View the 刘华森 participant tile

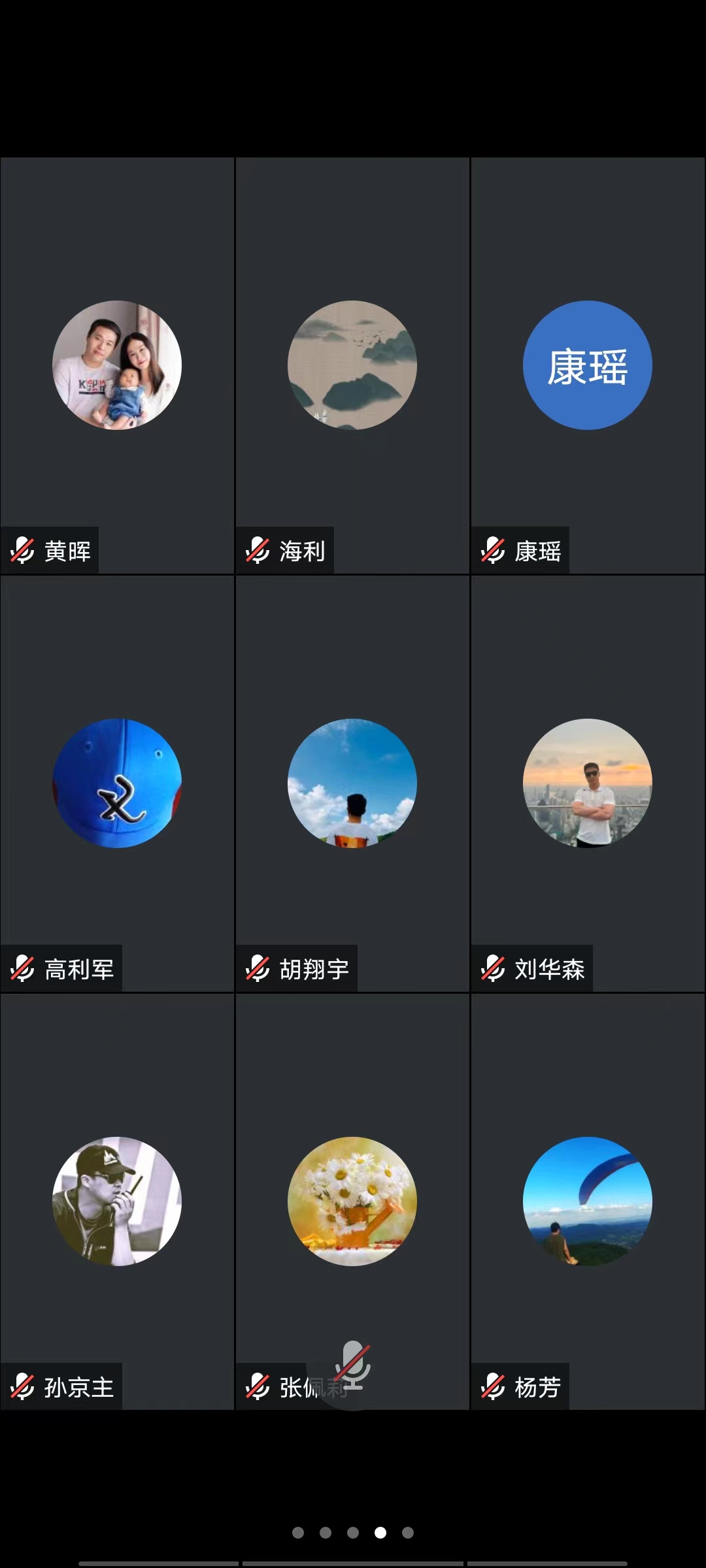(x=588, y=783)
